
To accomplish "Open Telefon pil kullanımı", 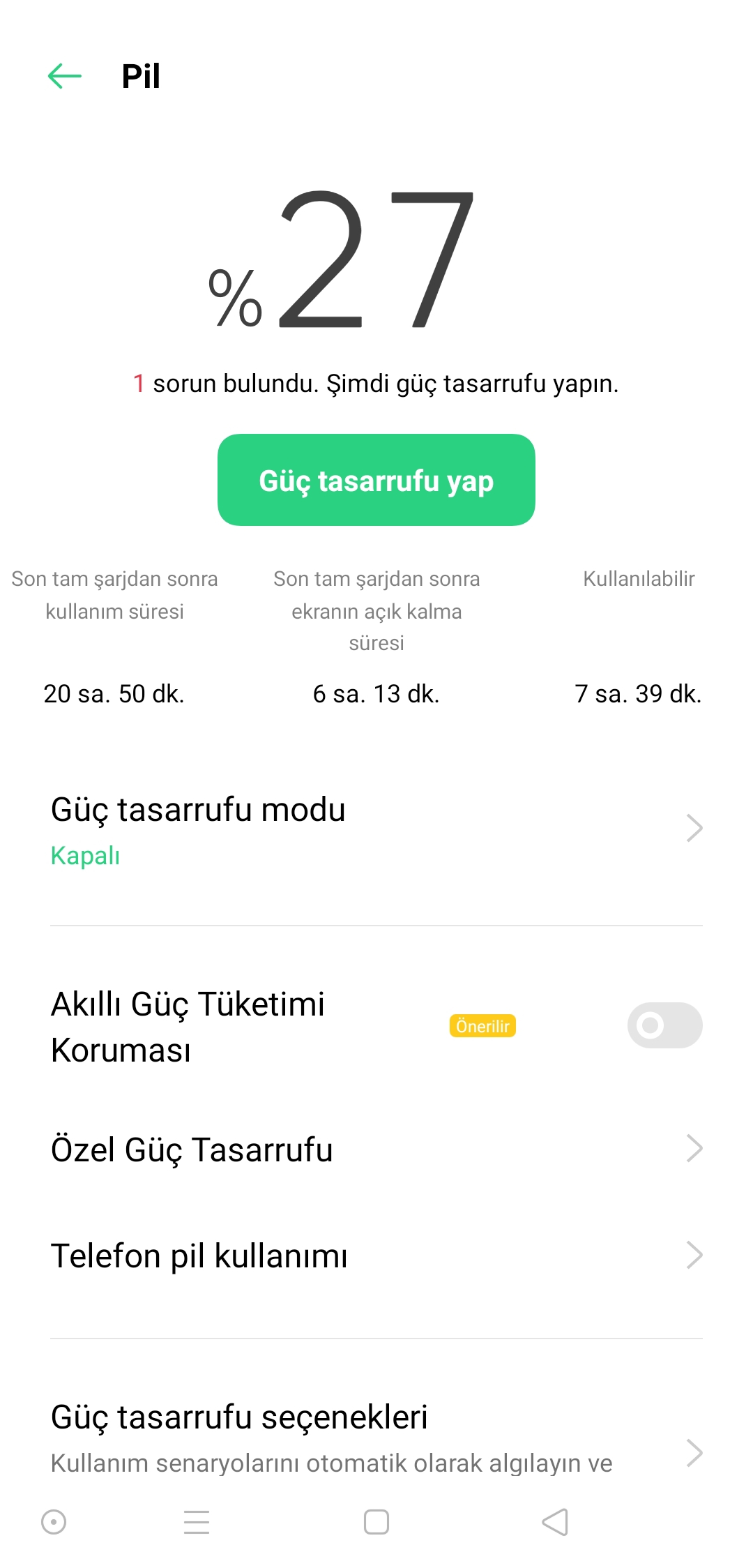I will 376,1256.
